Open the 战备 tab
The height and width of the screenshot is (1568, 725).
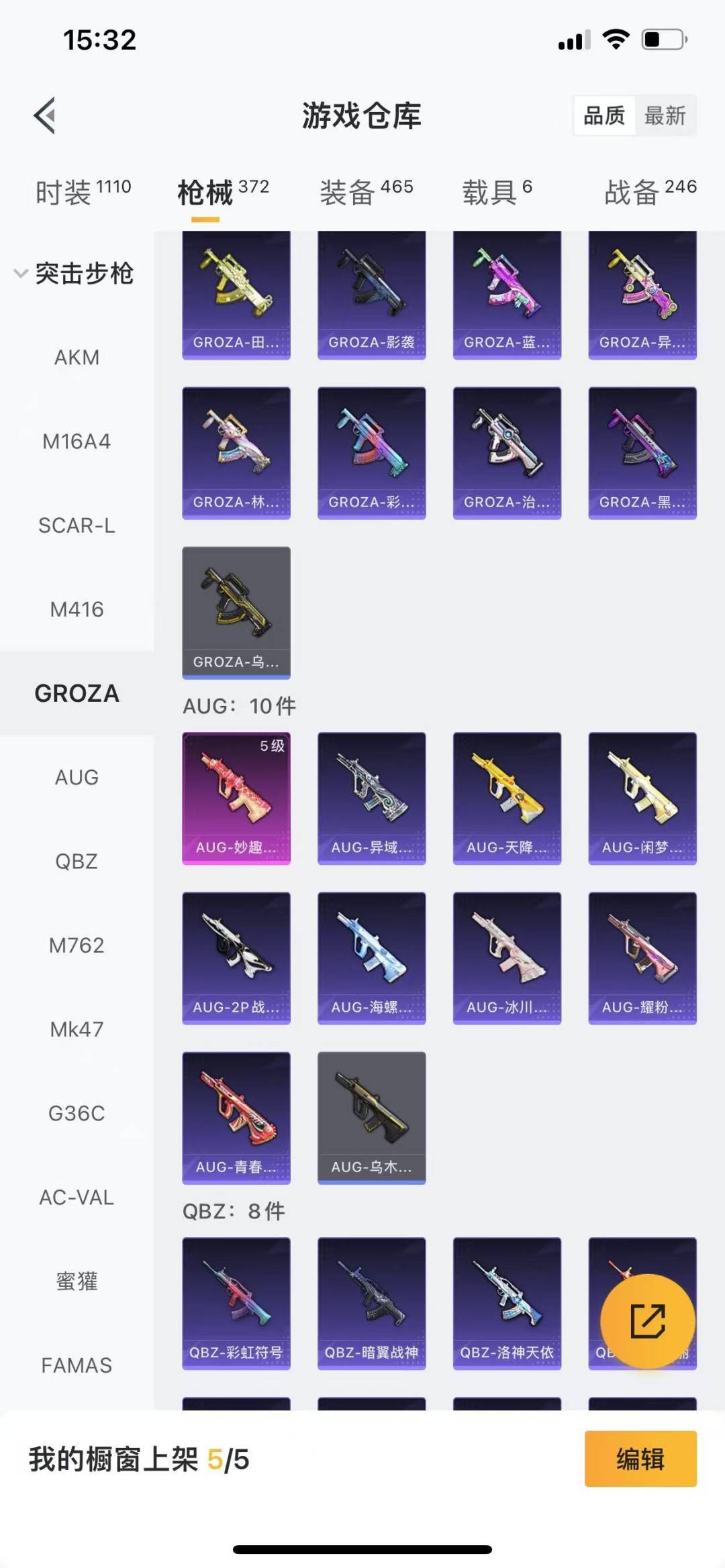[650, 192]
